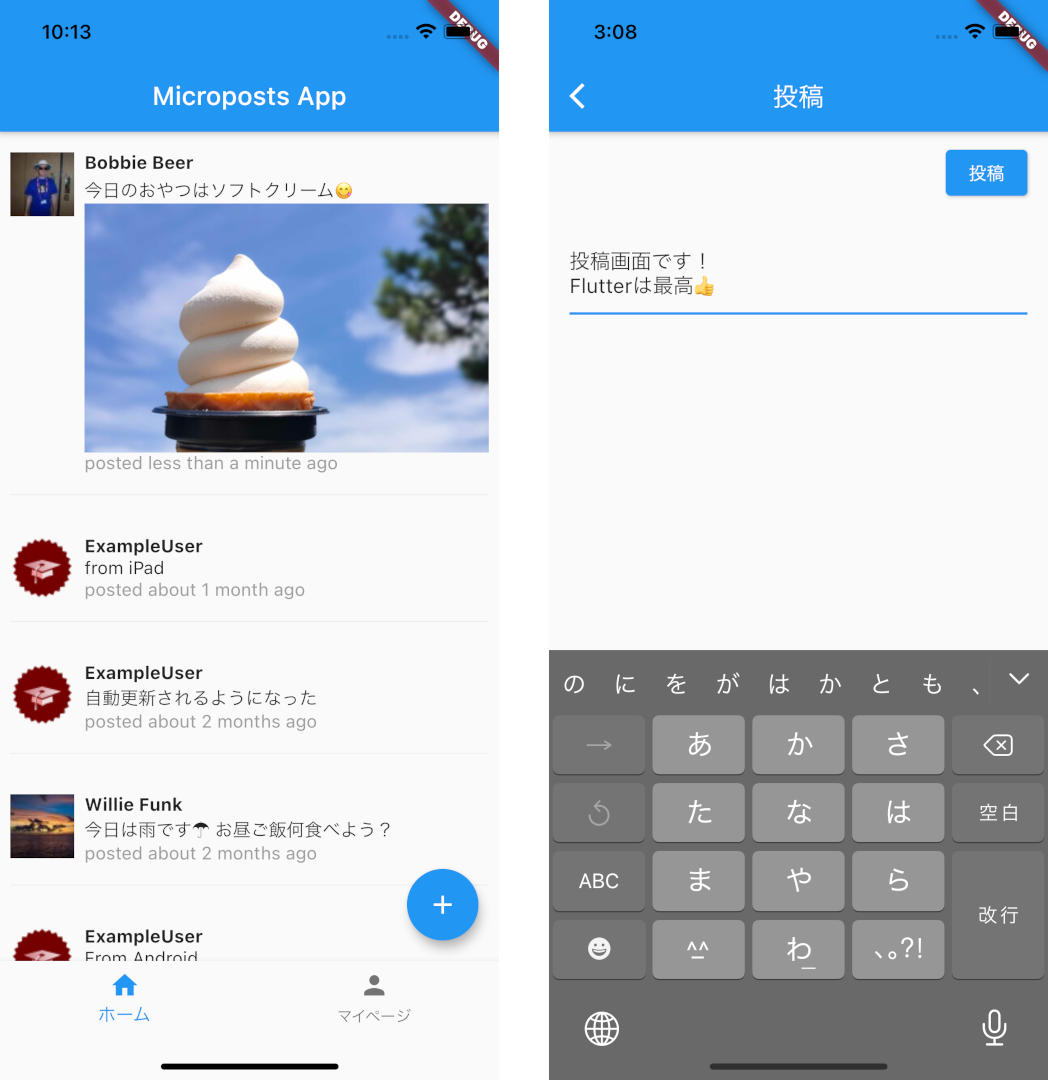This screenshot has width=1048, height=1080.
Task: Submit the post with 投稿 button
Action: pos(986,173)
